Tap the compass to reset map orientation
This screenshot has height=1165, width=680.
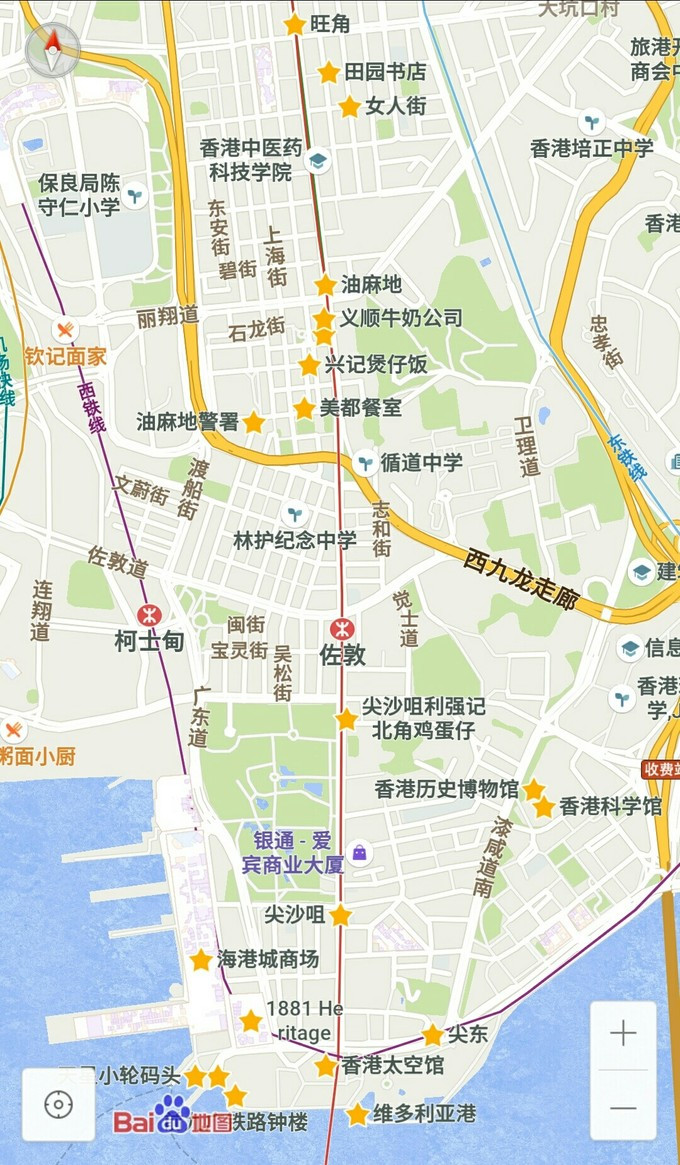point(53,49)
